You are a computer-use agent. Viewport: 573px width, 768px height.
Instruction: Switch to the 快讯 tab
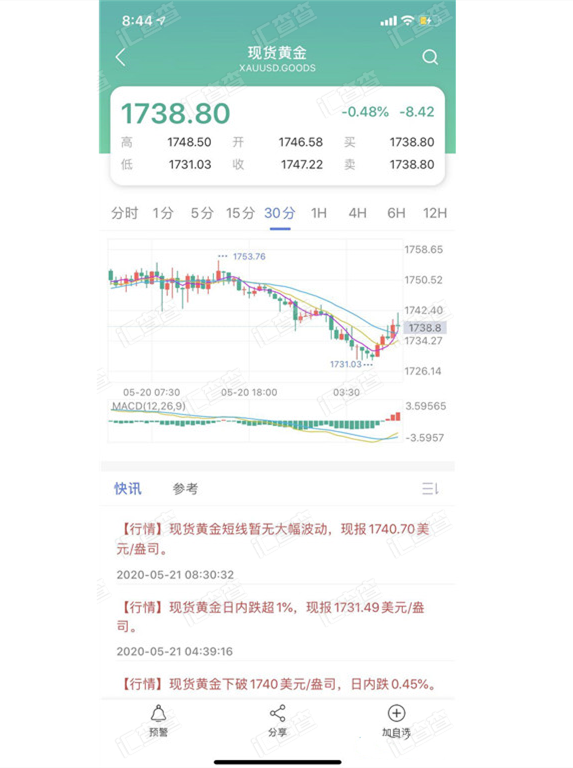point(128,488)
